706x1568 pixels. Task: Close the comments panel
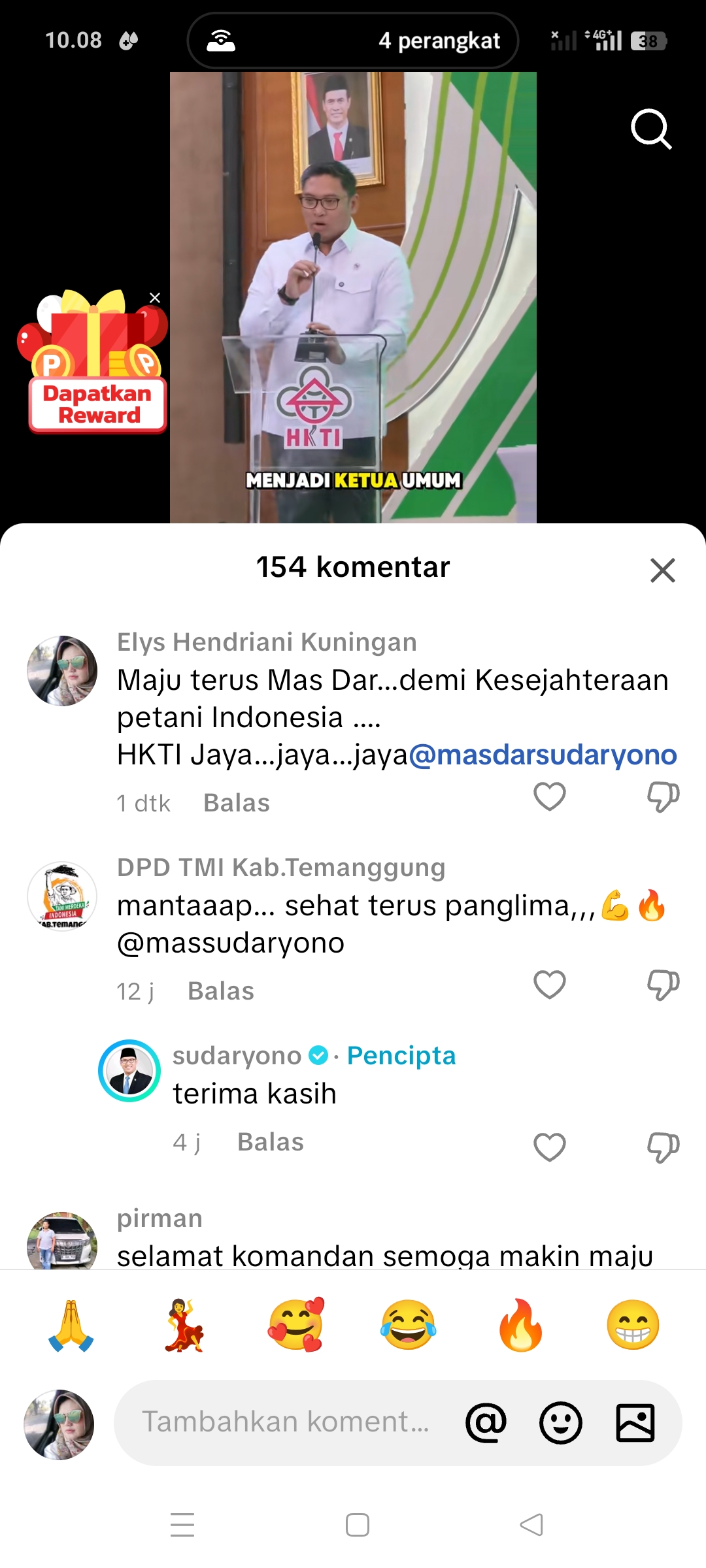pyautogui.click(x=662, y=570)
